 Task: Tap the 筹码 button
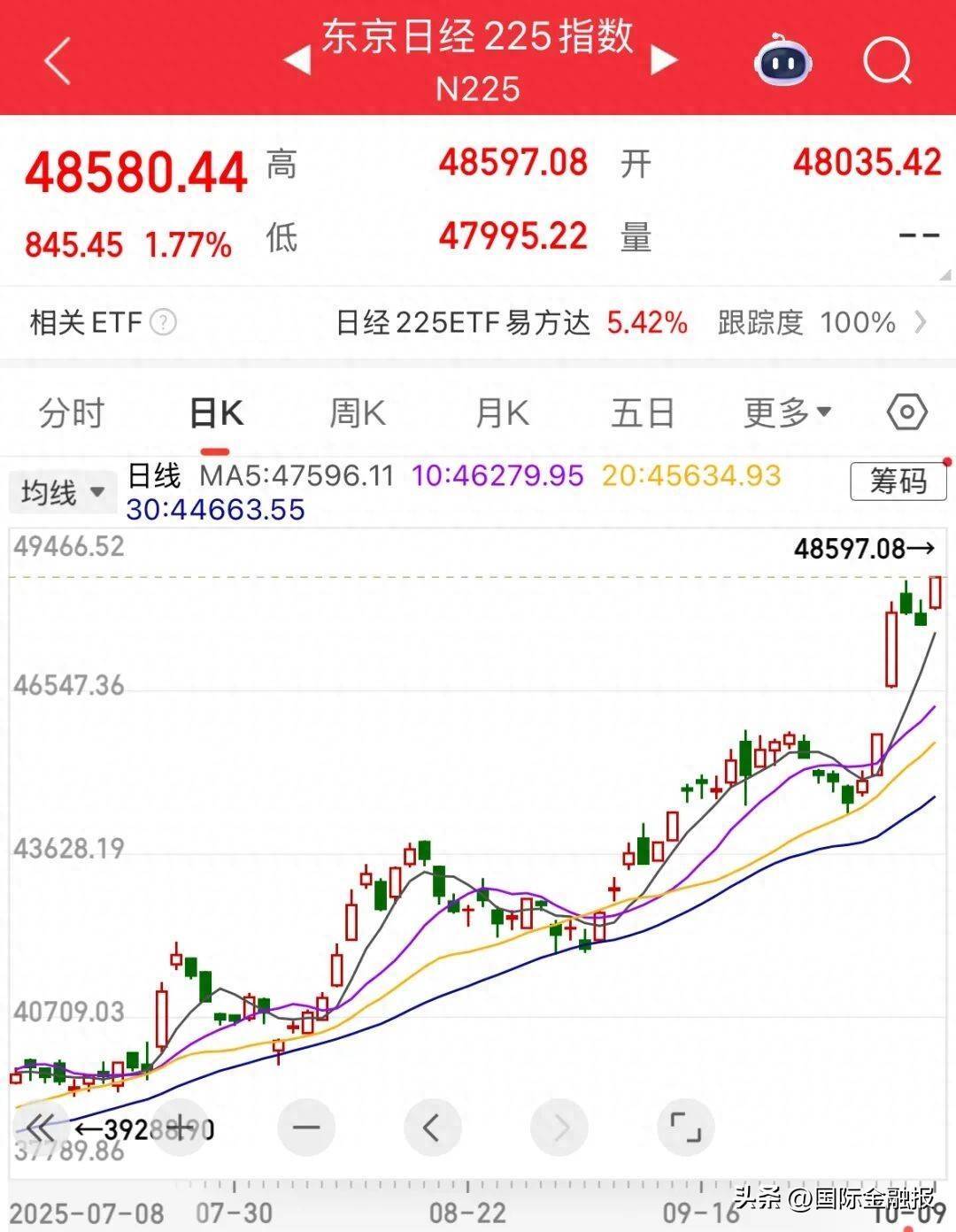[898, 481]
